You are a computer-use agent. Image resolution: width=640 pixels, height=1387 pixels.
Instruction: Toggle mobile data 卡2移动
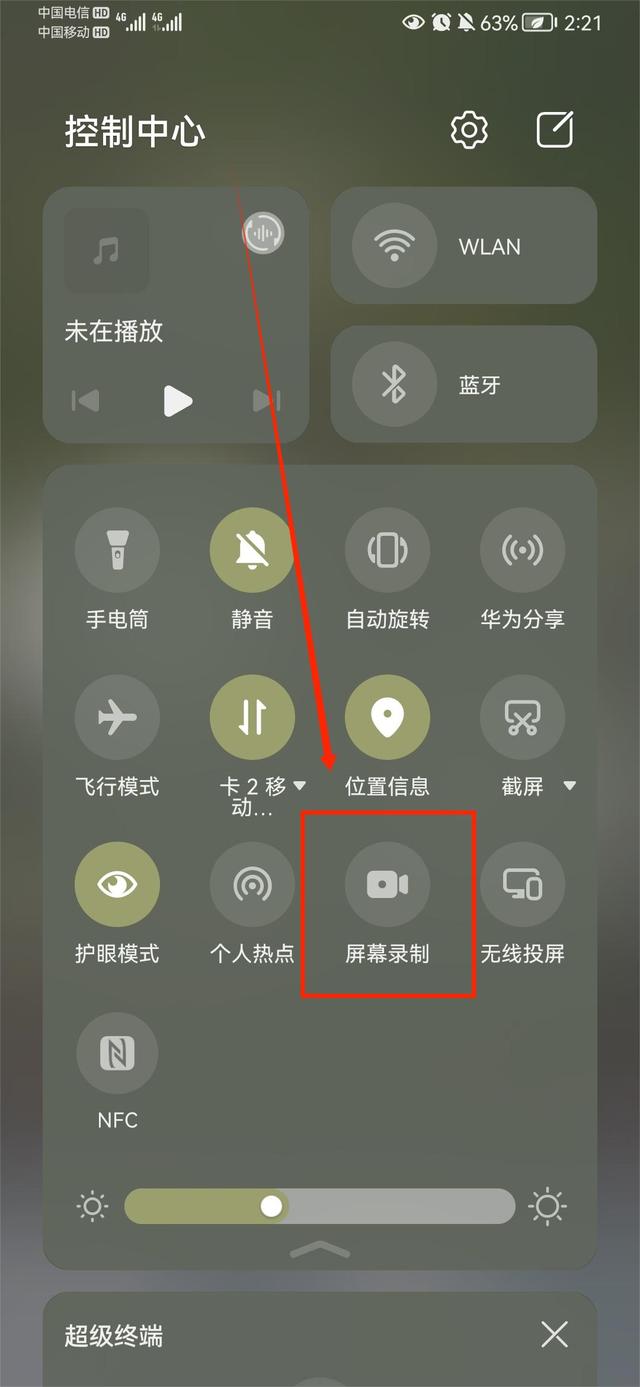coord(252,717)
